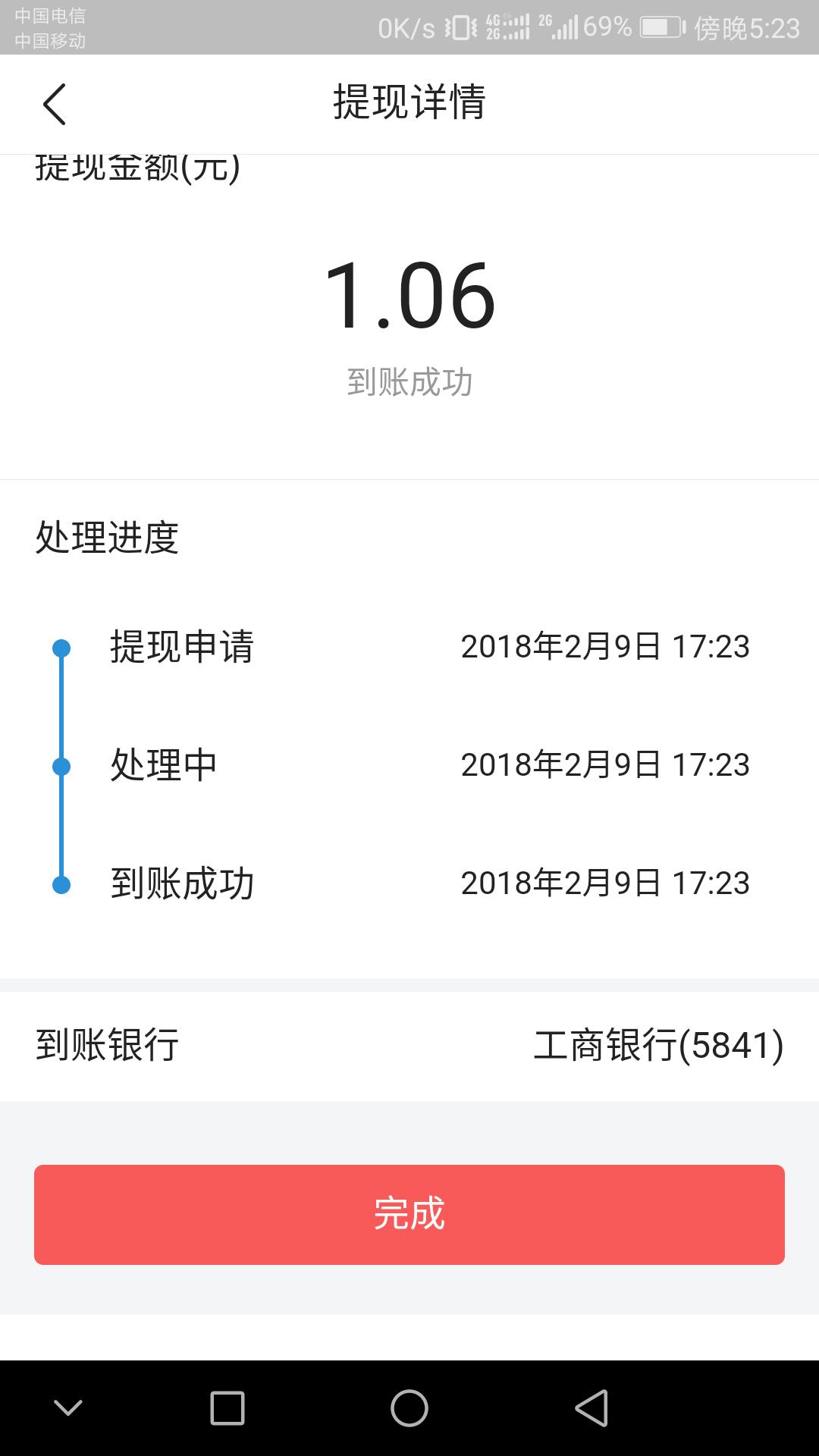This screenshot has height=1456, width=819.
Task: Tap the blue dot next to 提现申请
Action: (61, 647)
